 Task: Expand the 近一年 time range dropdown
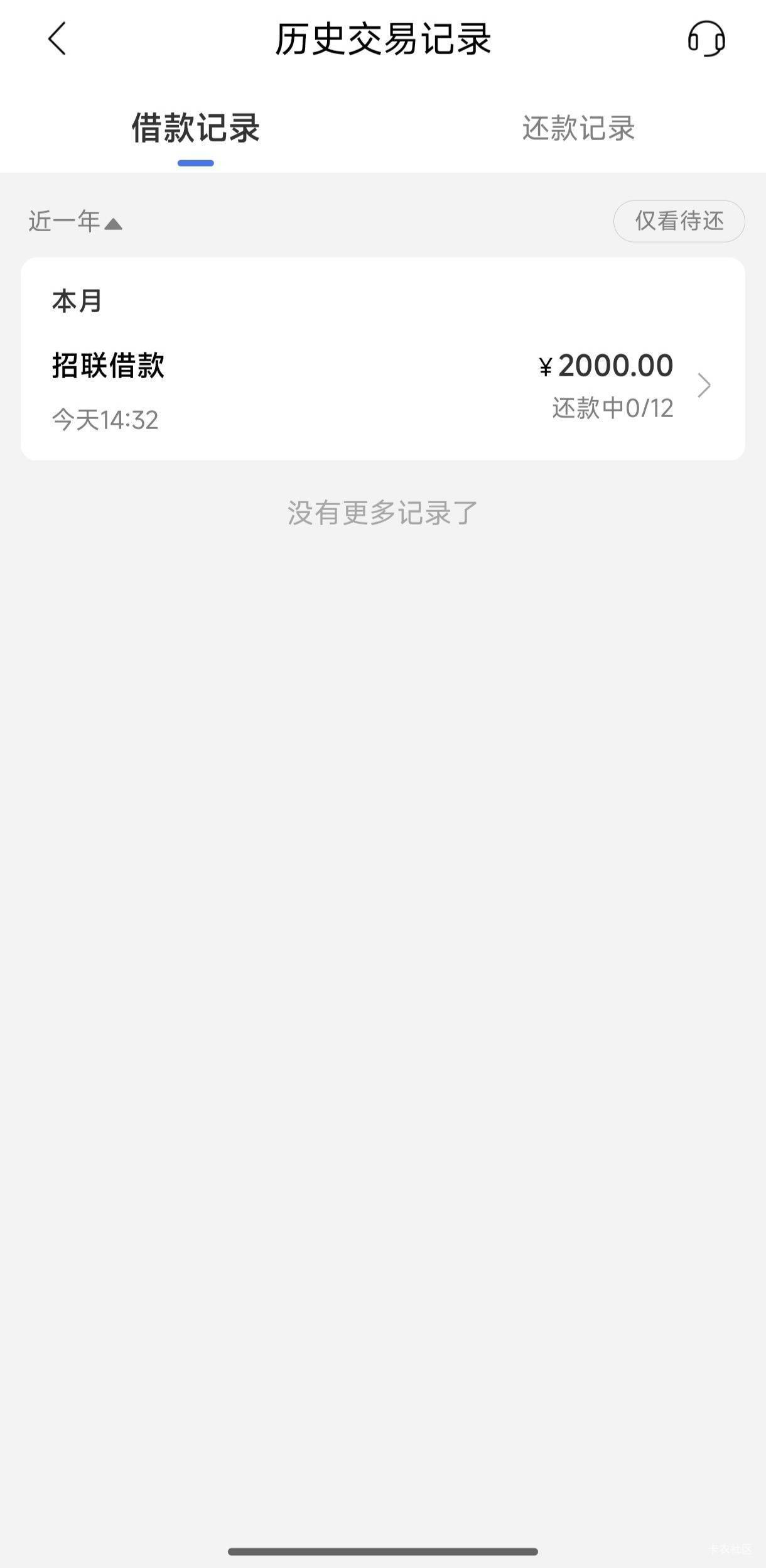[x=75, y=221]
